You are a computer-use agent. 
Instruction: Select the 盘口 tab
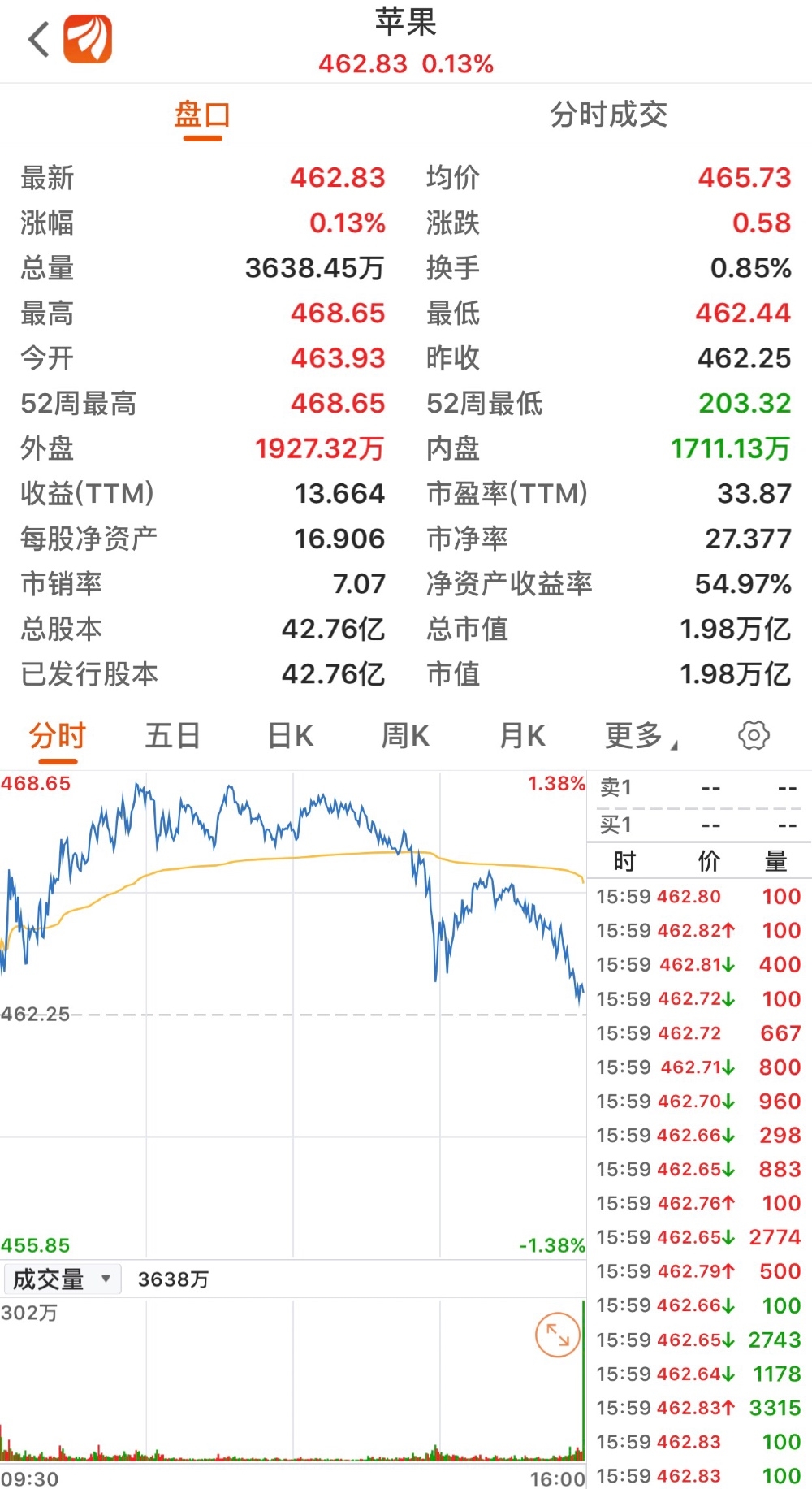pos(202,115)
